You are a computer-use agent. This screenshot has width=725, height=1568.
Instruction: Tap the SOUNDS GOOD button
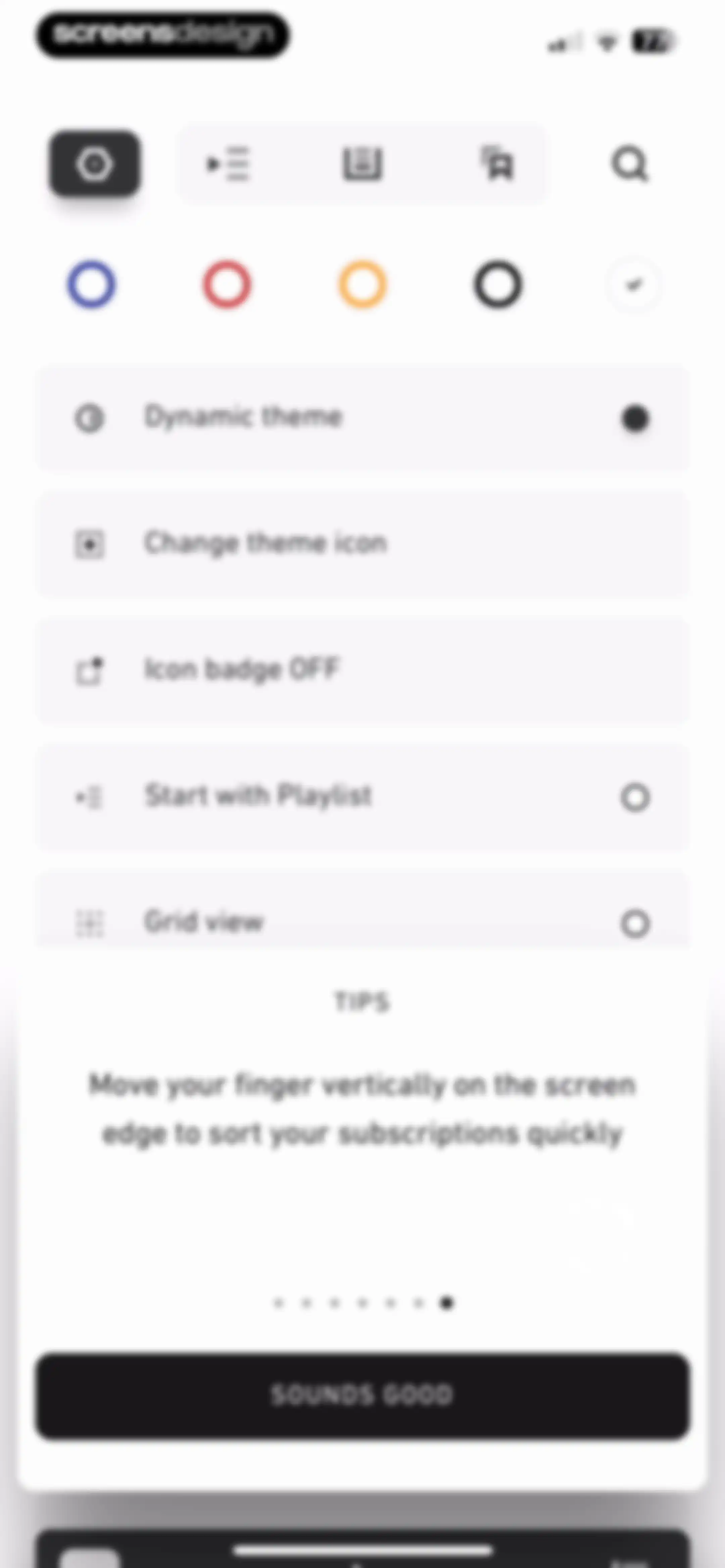(x=362, y=1395)
